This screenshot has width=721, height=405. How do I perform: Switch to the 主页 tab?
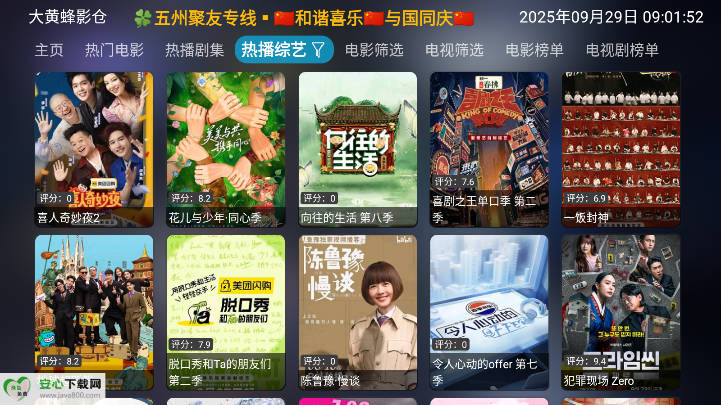(49, 50)
